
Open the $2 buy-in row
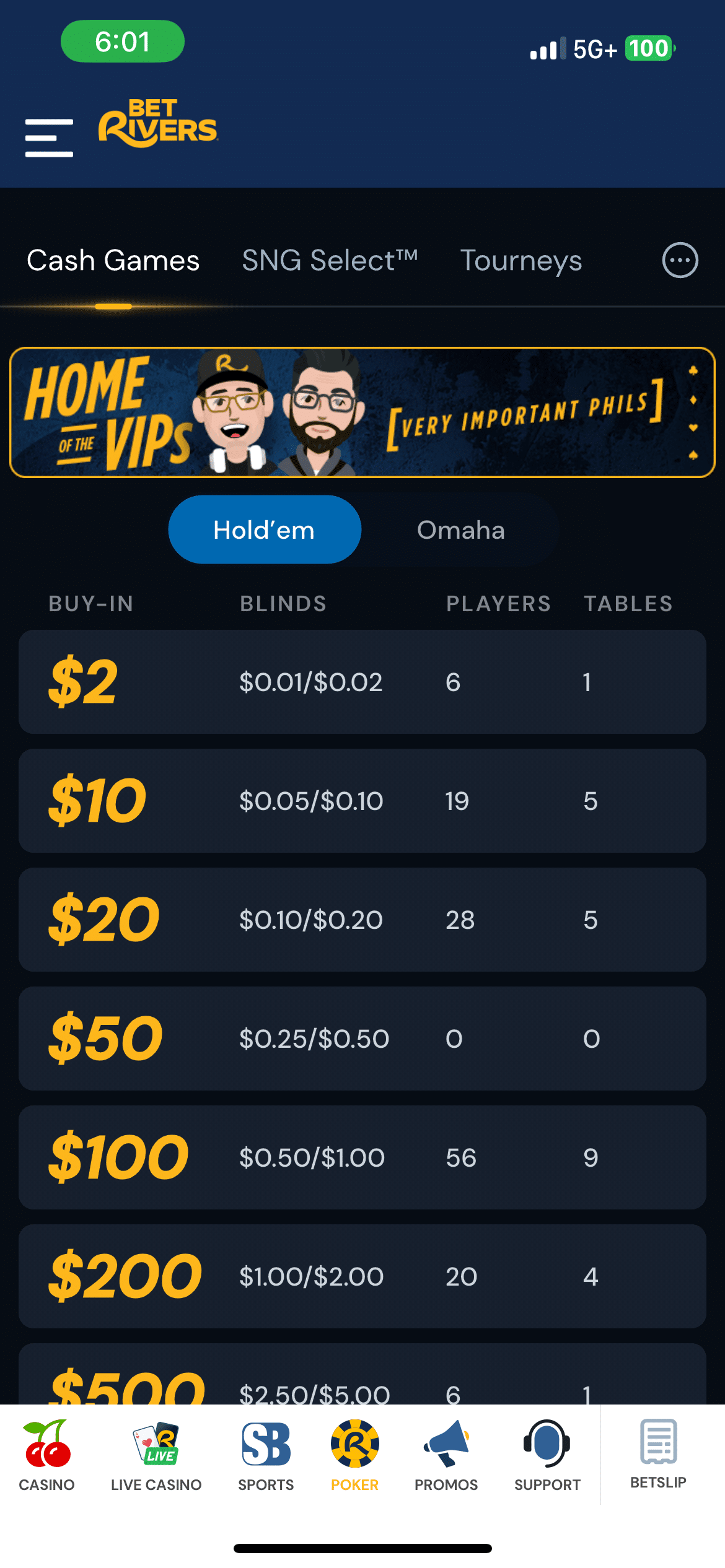pos(362,682)
